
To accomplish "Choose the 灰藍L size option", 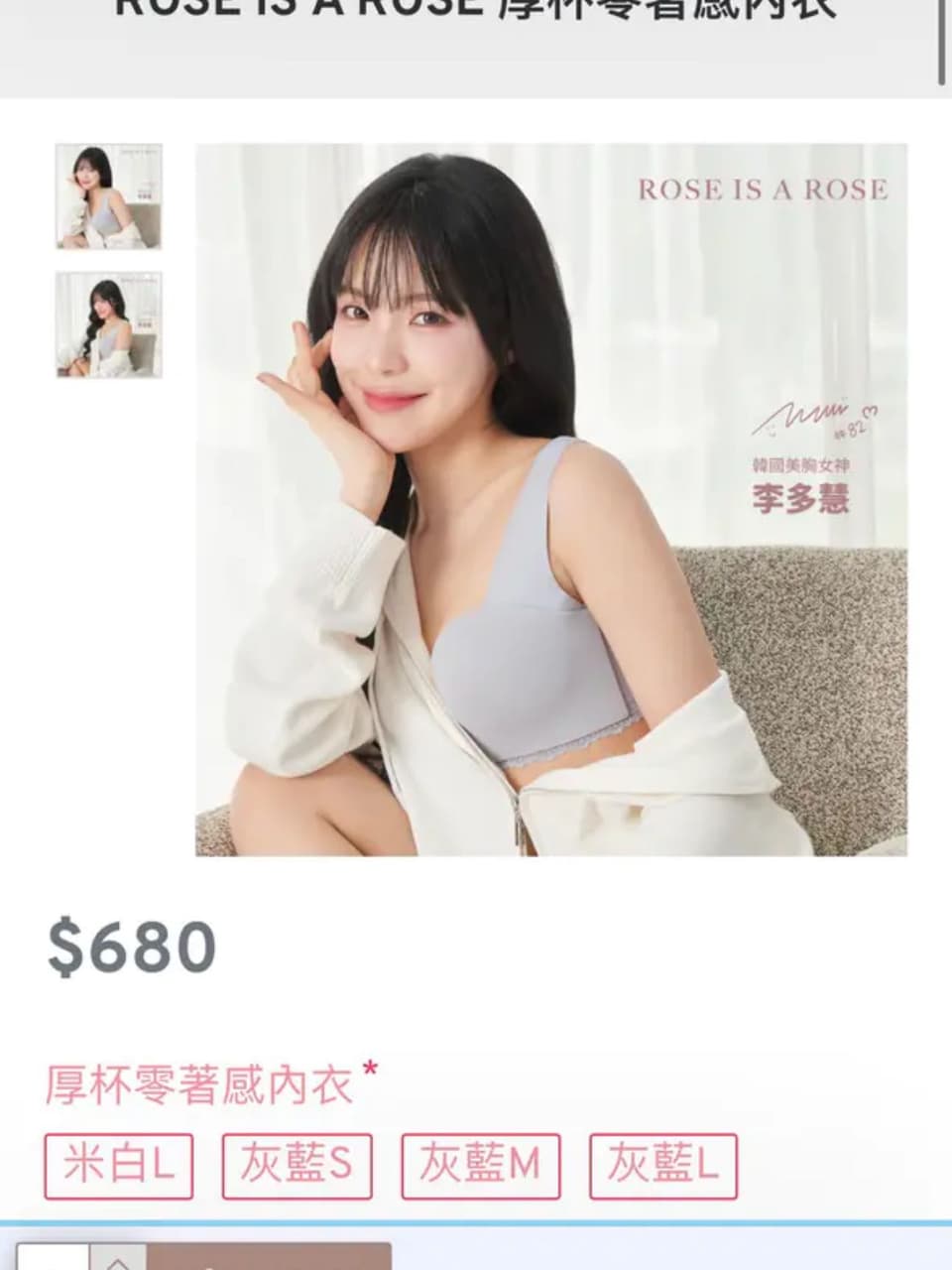I will (663, 1166).
